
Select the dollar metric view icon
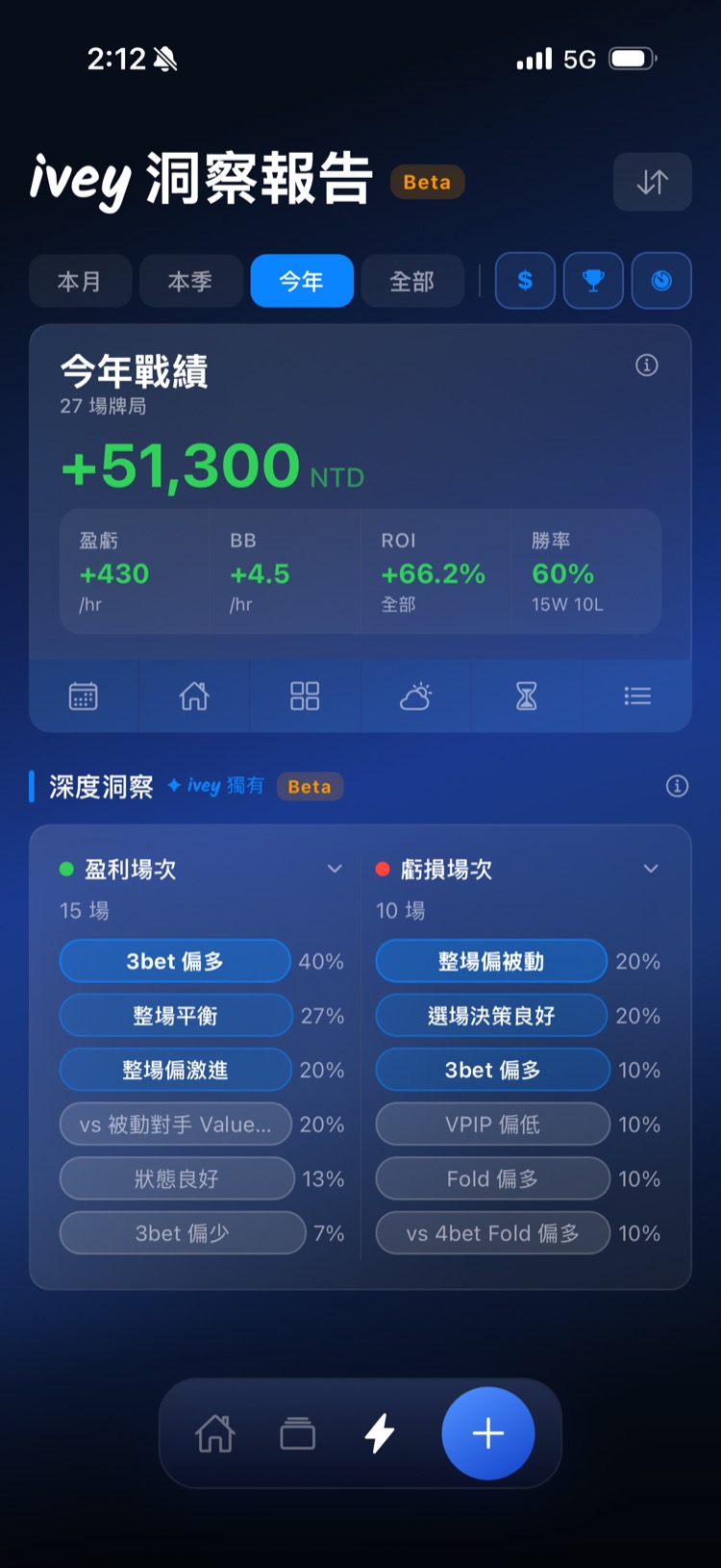[x=524, y=281]
